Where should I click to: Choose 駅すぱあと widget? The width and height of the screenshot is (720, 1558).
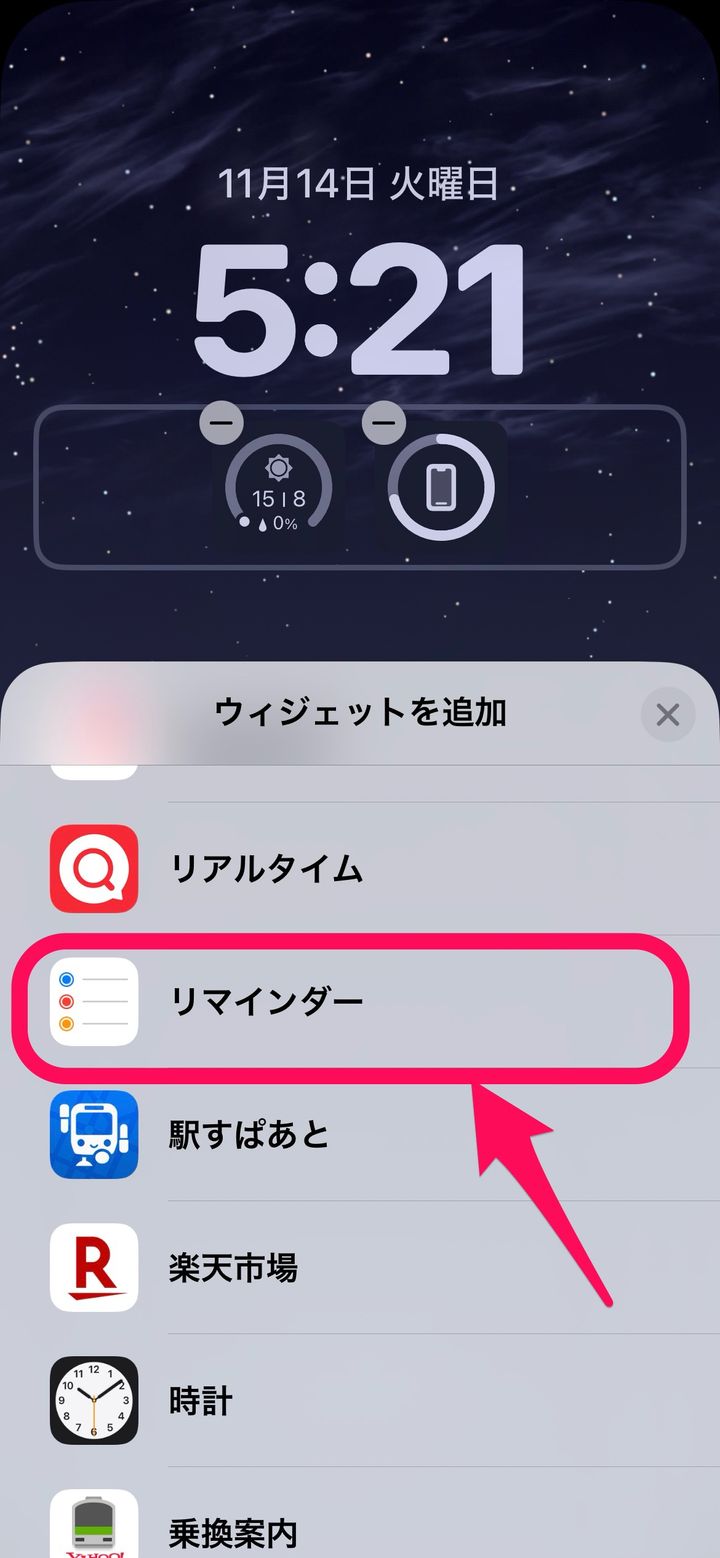point(360,1135)
